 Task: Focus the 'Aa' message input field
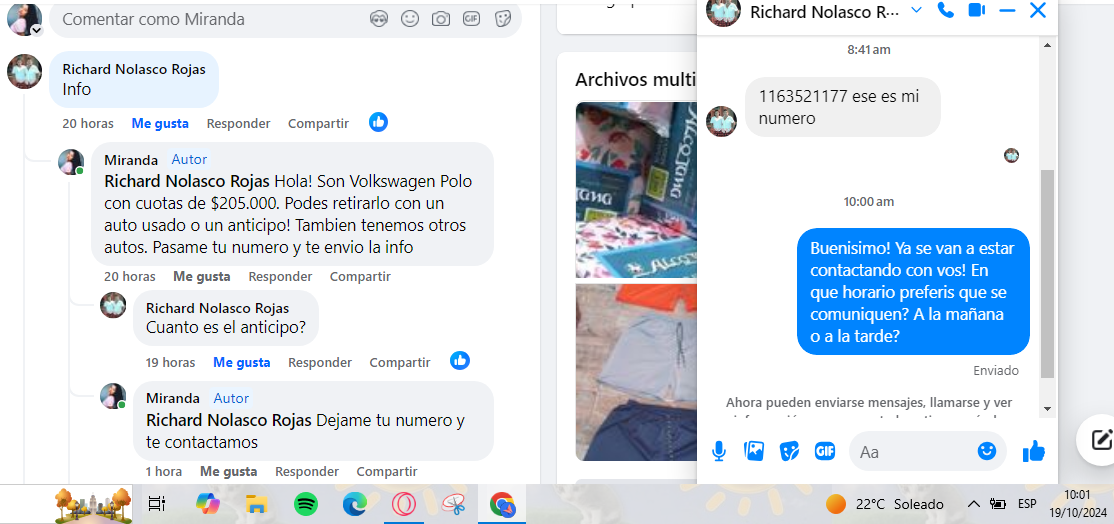click(910, 452)
